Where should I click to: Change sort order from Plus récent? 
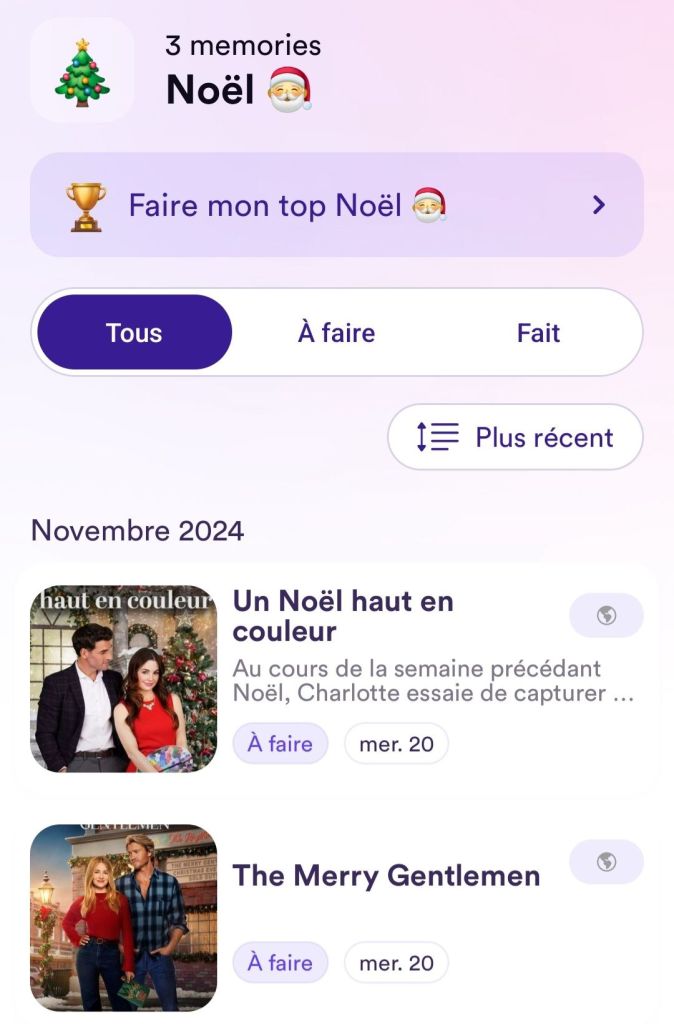tap(515, 437)
